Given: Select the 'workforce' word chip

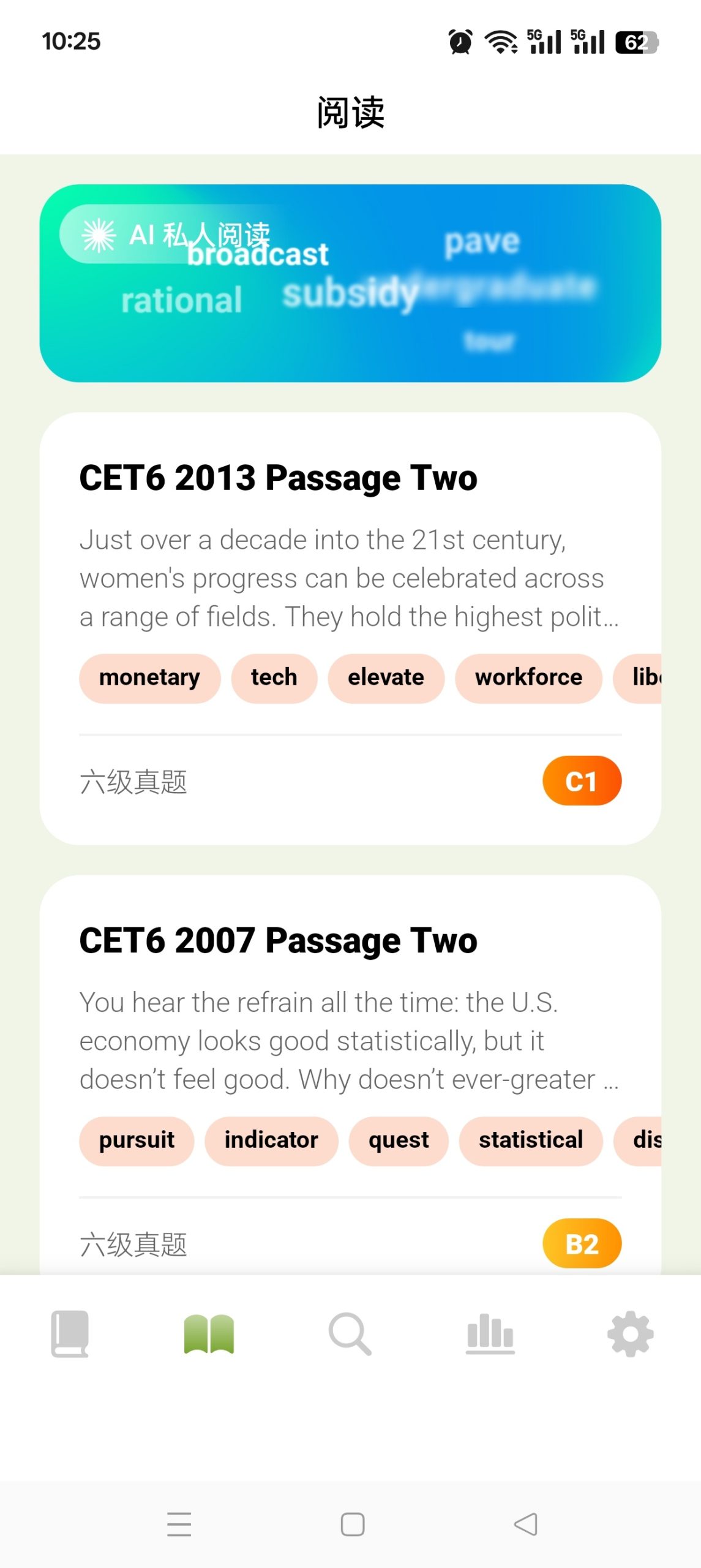Looking at the screenshot, I should tap(528, 678).
